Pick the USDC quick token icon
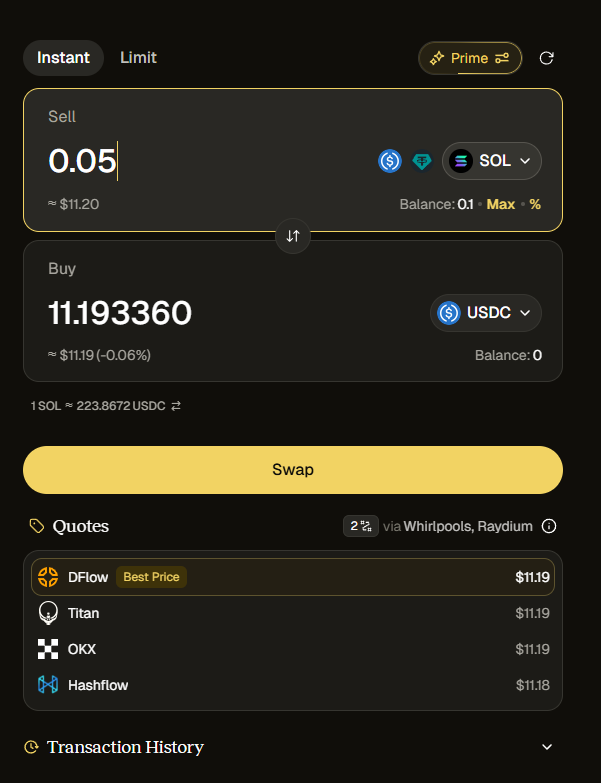This screenshot has height=783, width=601. coord(390,161)
